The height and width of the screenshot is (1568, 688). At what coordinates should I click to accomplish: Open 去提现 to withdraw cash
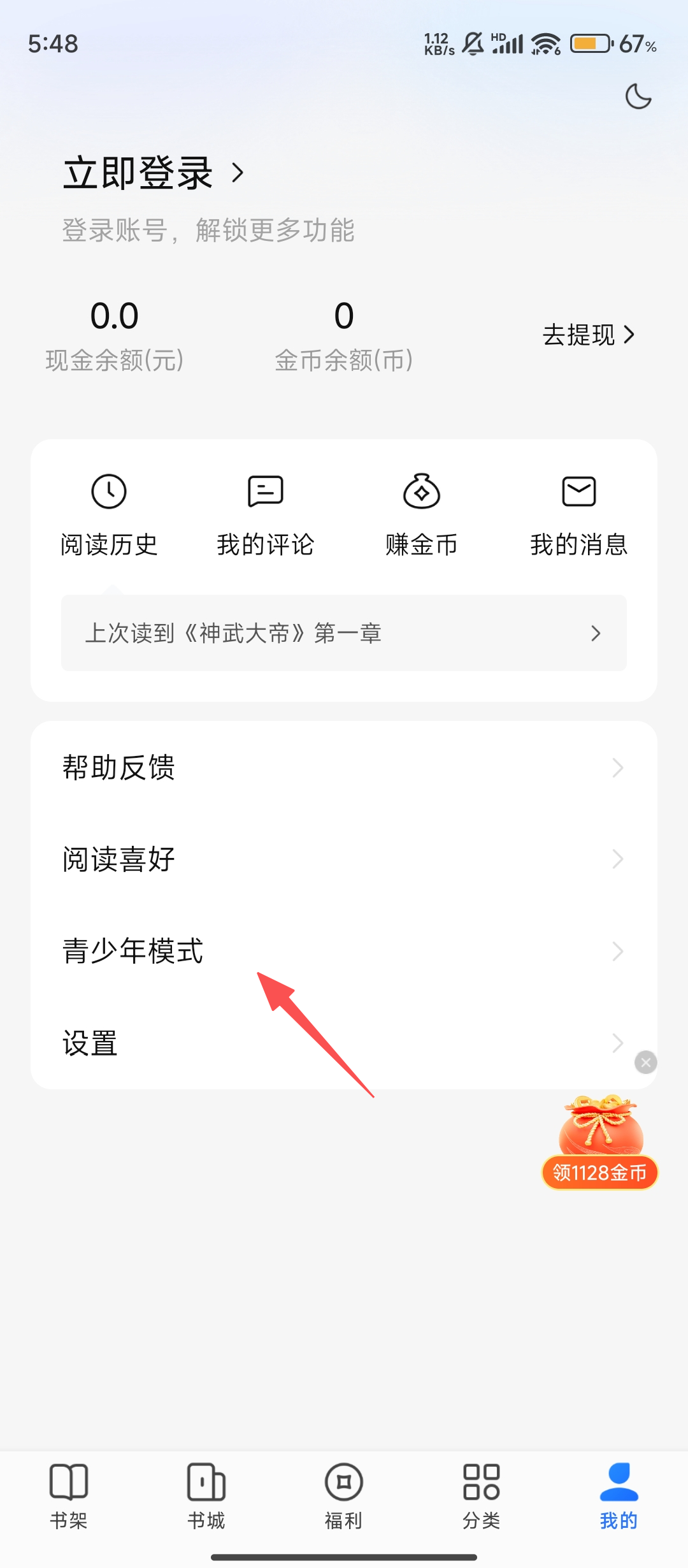(589, 335)
